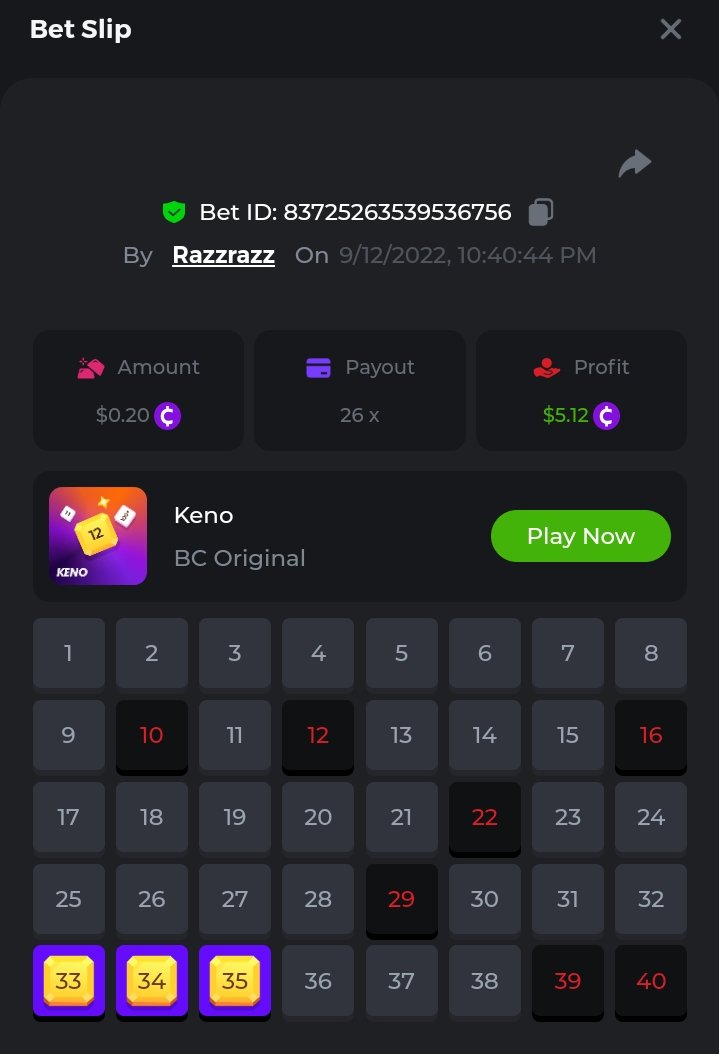Tap the Play Now button
719x1054 pixels.
pos(580,536)
